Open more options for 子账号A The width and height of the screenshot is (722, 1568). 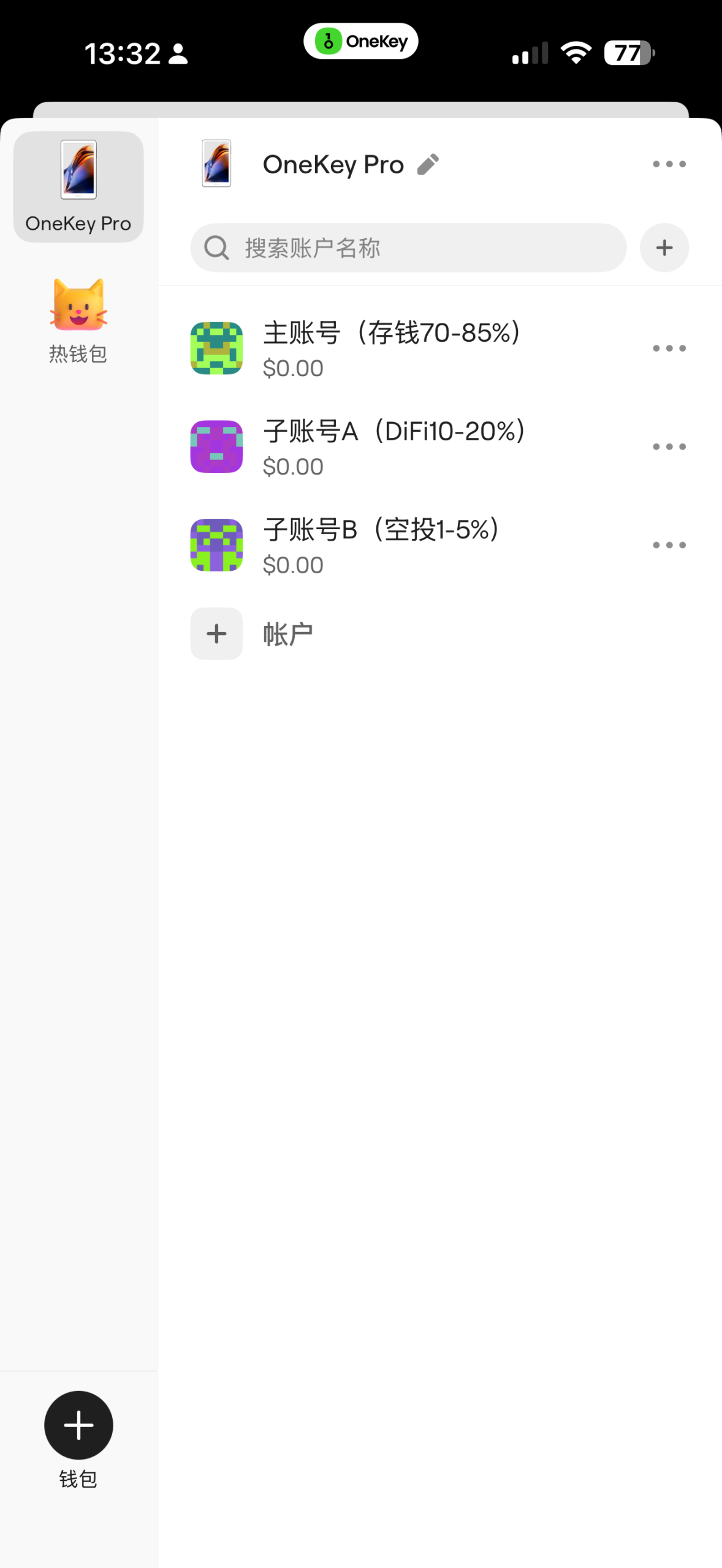[x=669, y=447]
